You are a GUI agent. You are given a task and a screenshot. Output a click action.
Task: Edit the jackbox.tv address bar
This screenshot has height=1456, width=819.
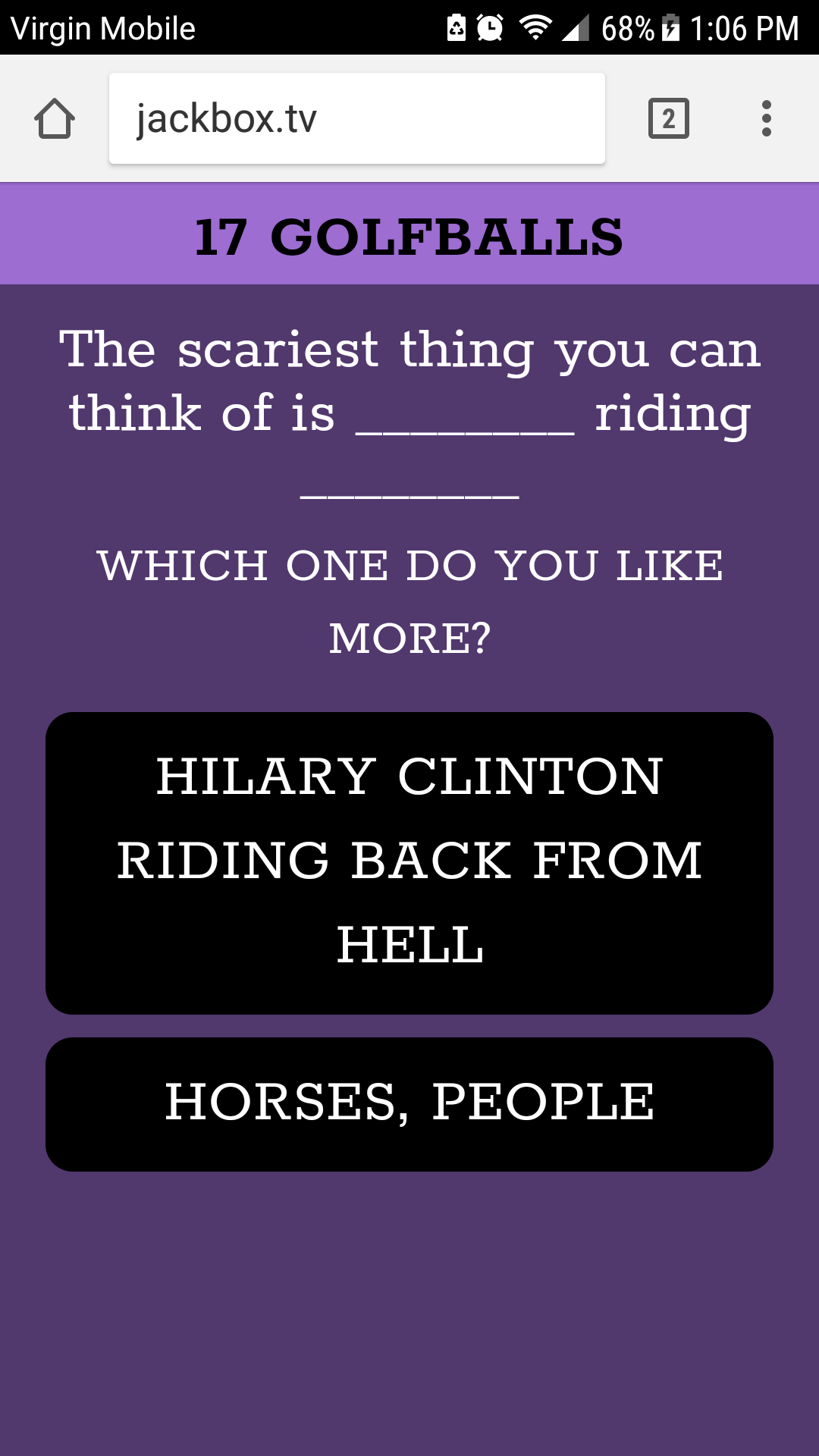(x=356, y=119)
